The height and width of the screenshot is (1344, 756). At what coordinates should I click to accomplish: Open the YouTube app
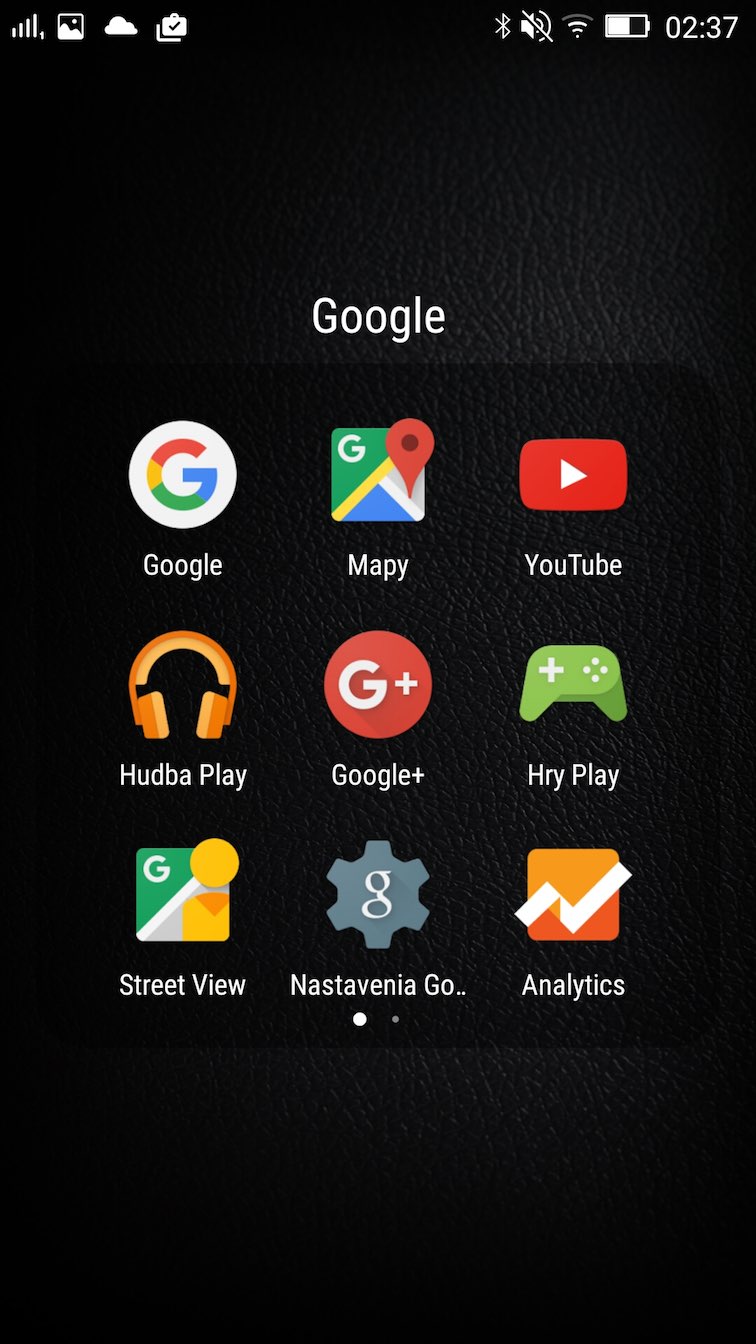coord(573,474)
